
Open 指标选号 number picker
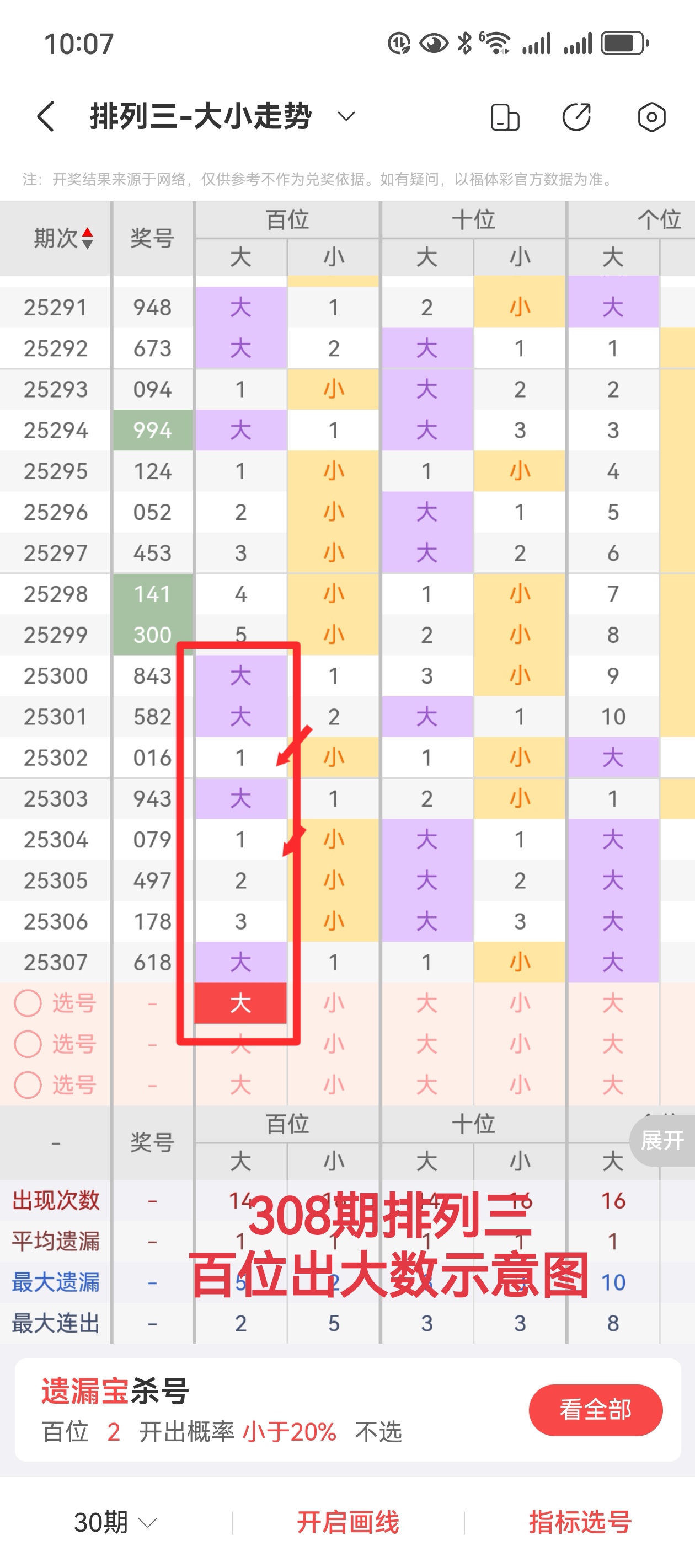[579, 1522]
